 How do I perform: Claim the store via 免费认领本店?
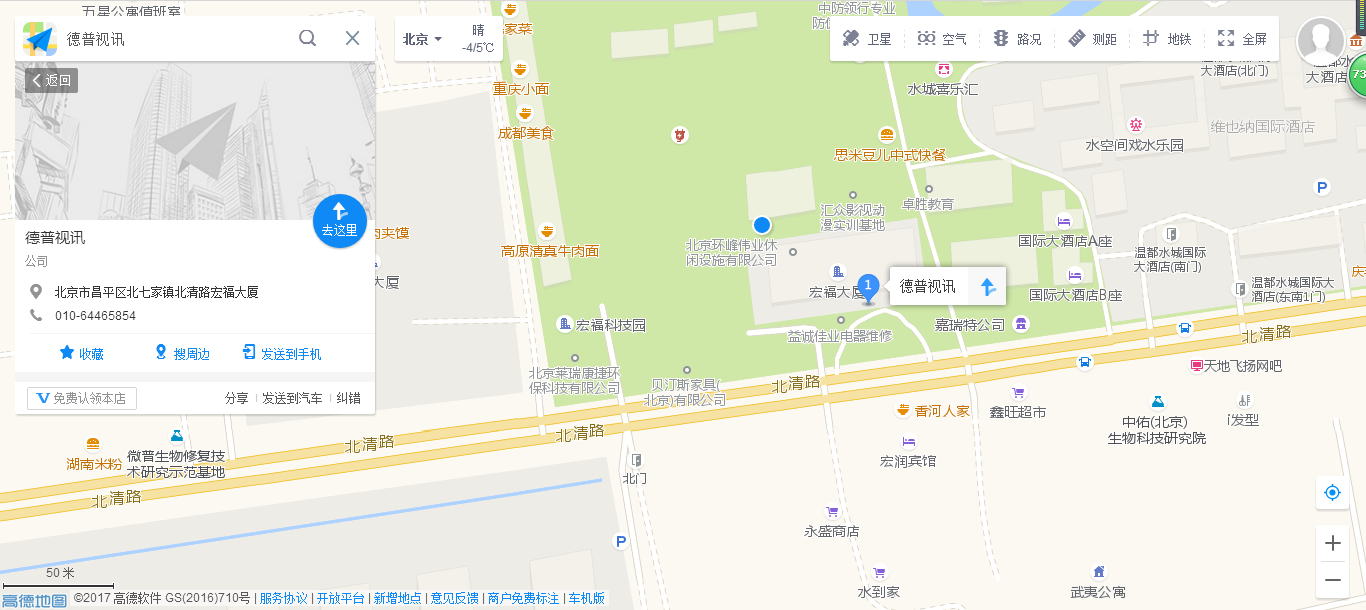(82, 398)
